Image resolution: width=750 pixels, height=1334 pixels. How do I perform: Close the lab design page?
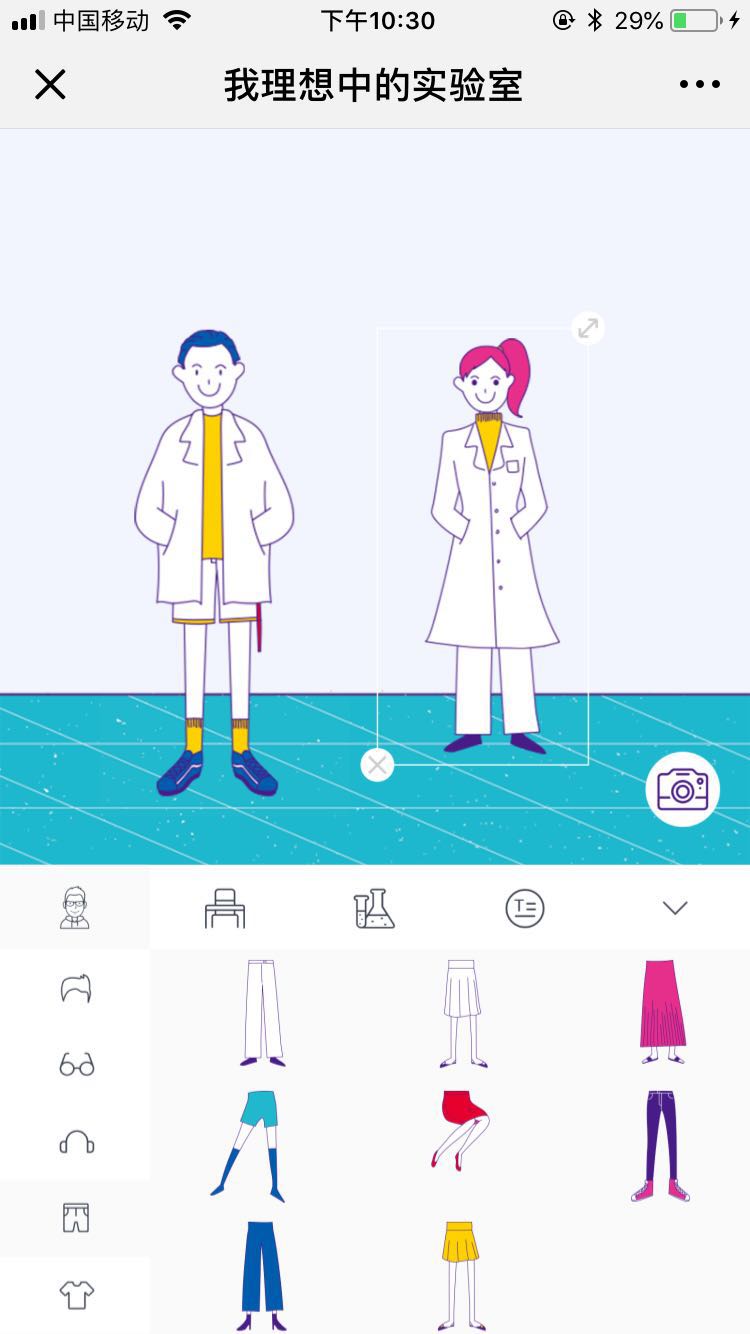coord(50,85)
